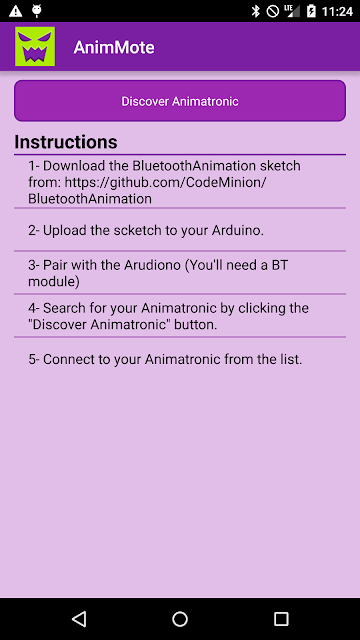Go back using the system back button

tap(79, 619)
